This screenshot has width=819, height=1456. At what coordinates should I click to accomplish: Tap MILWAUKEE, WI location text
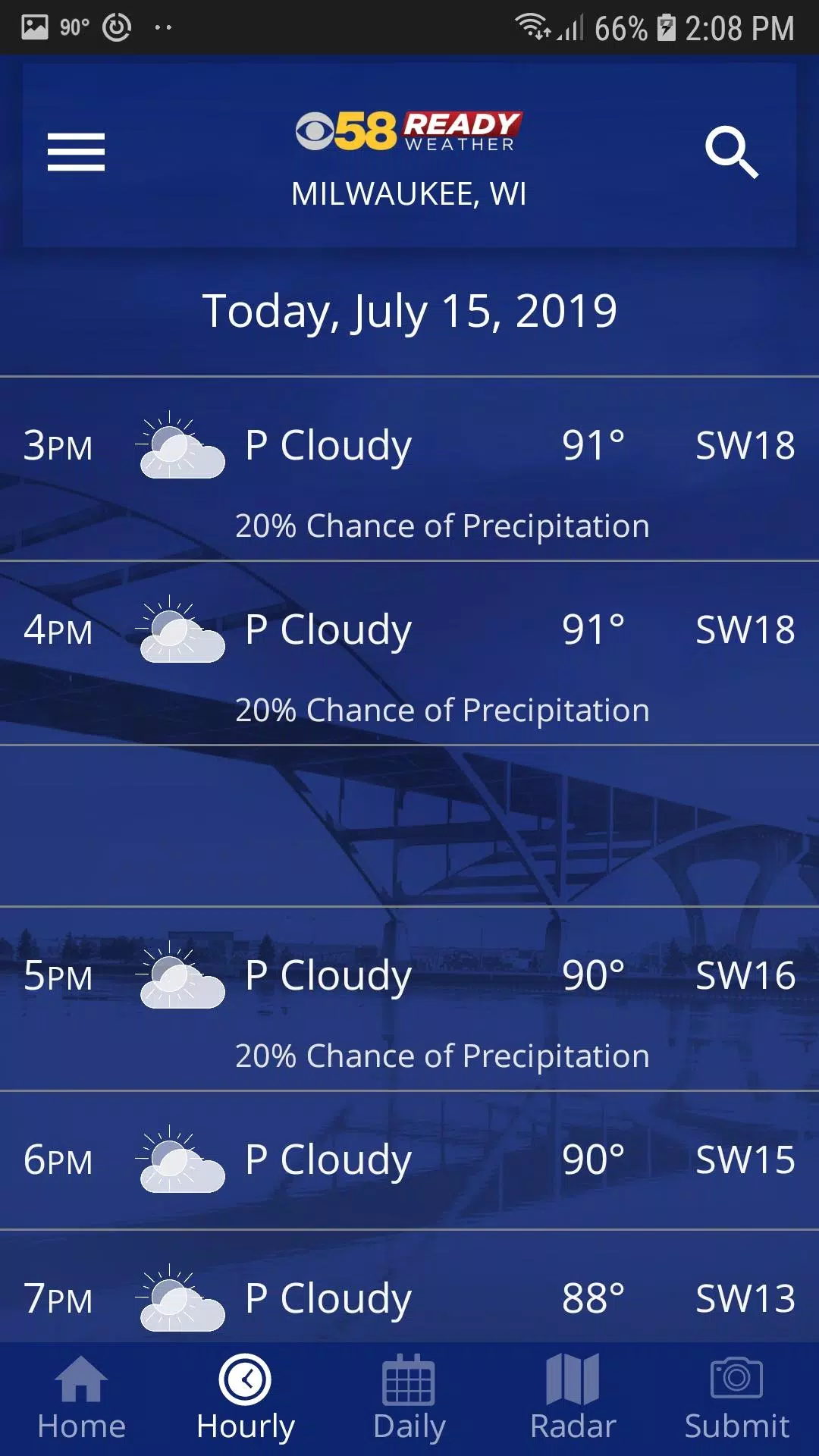click(408, 194)
